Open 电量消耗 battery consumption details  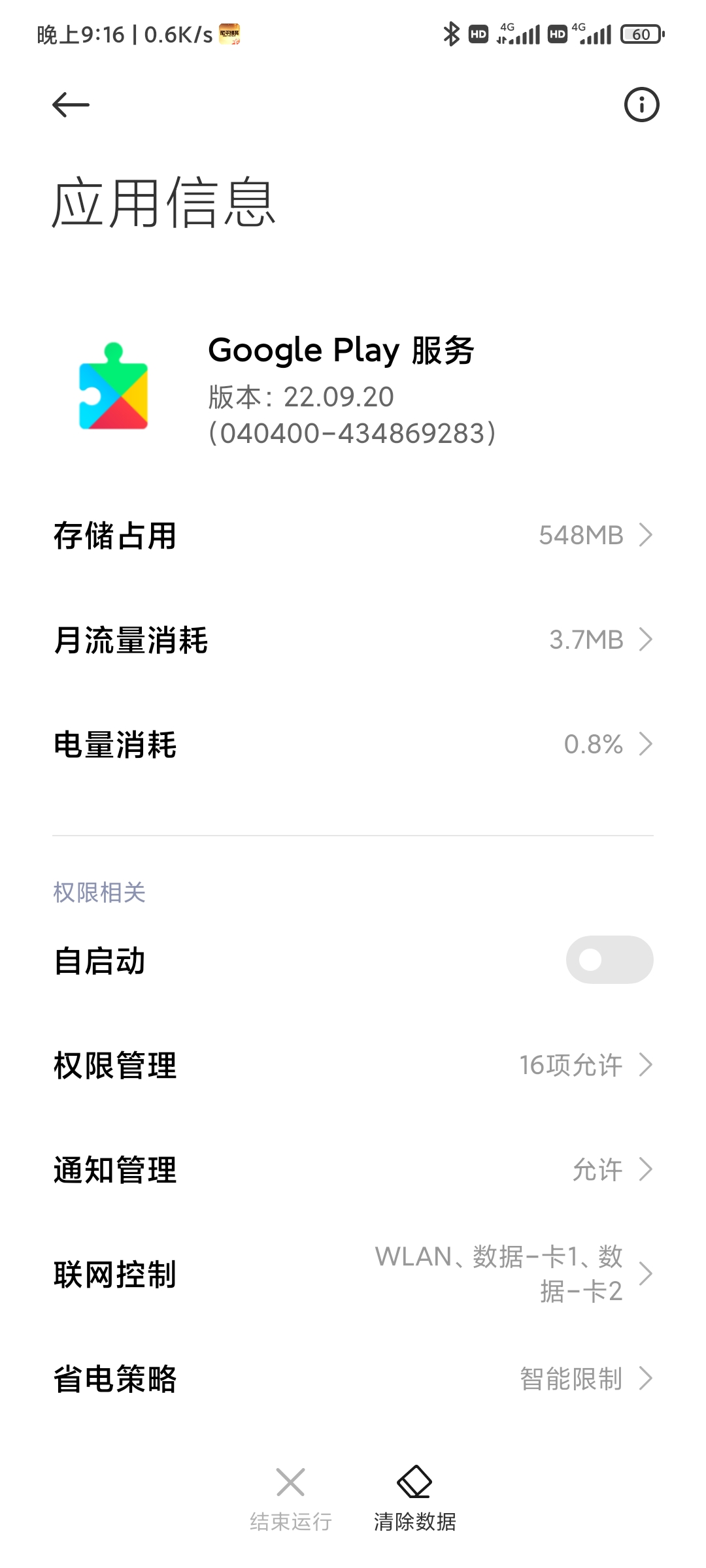pos(353,744)
